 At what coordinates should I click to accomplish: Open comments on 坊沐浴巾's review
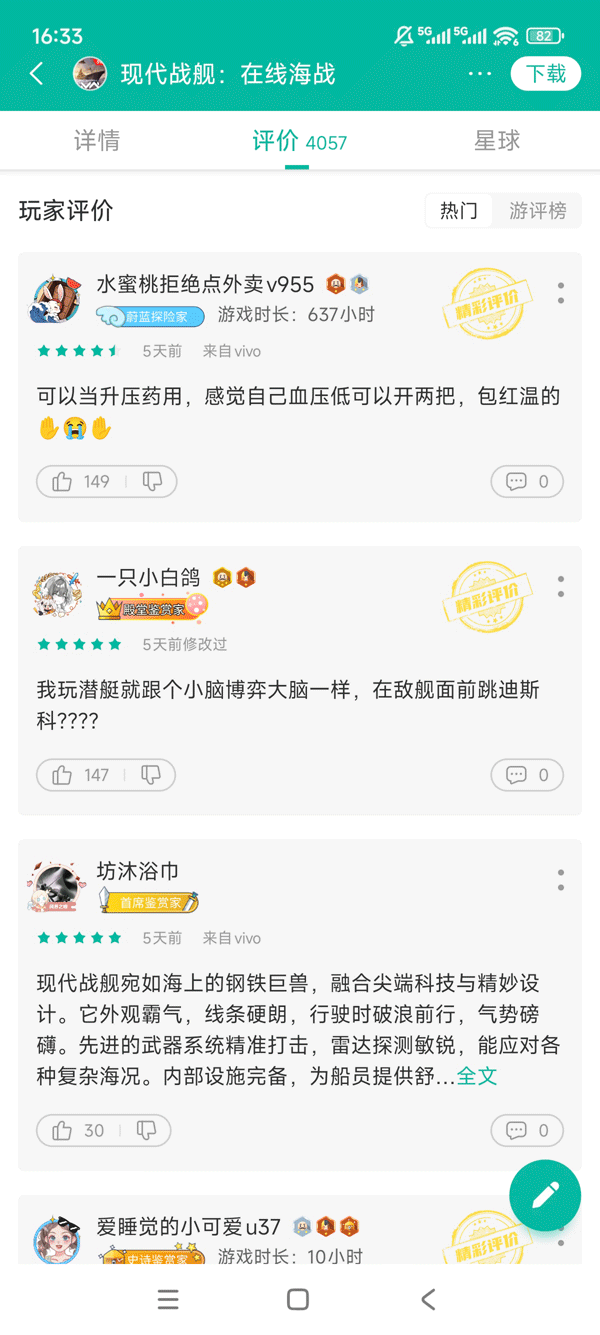click(x=527, y=1131)
